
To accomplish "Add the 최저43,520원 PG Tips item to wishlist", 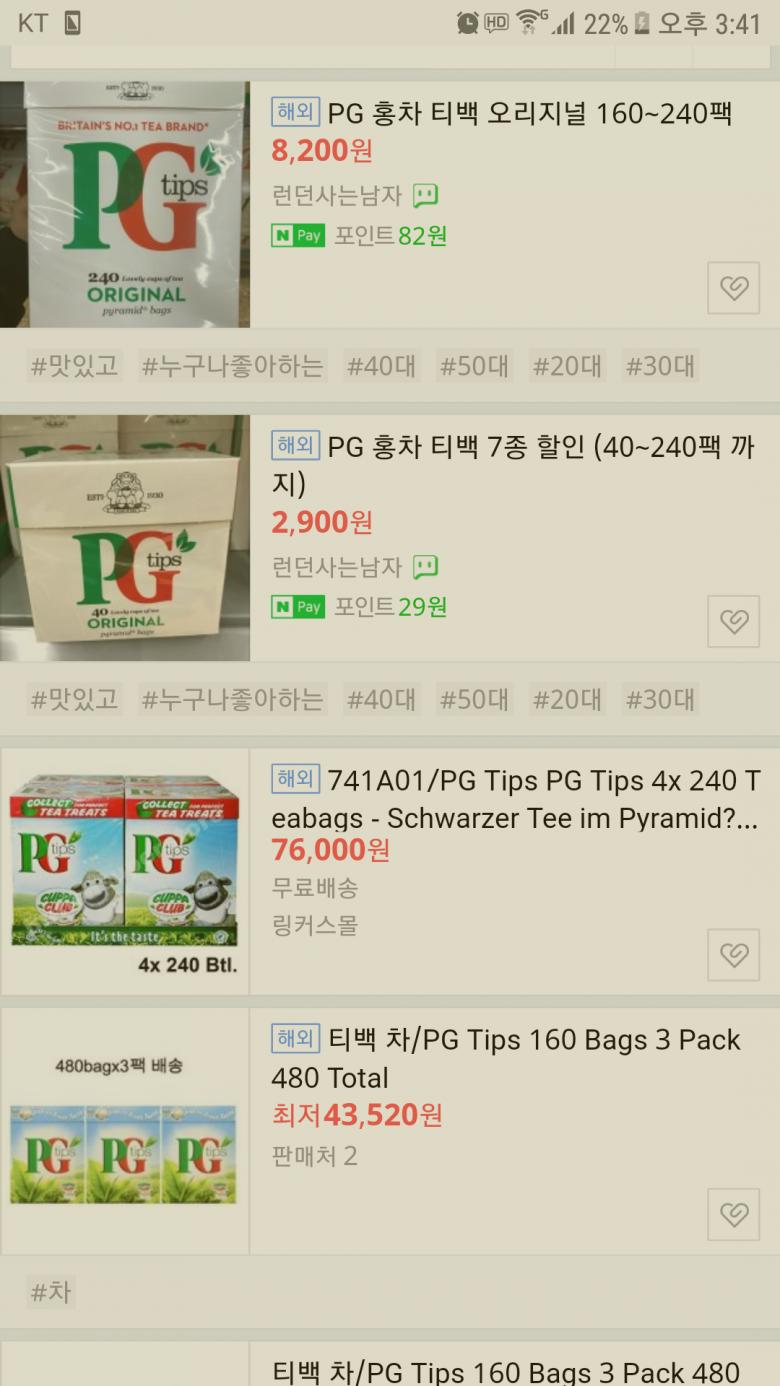I will tap(733, 1214).
